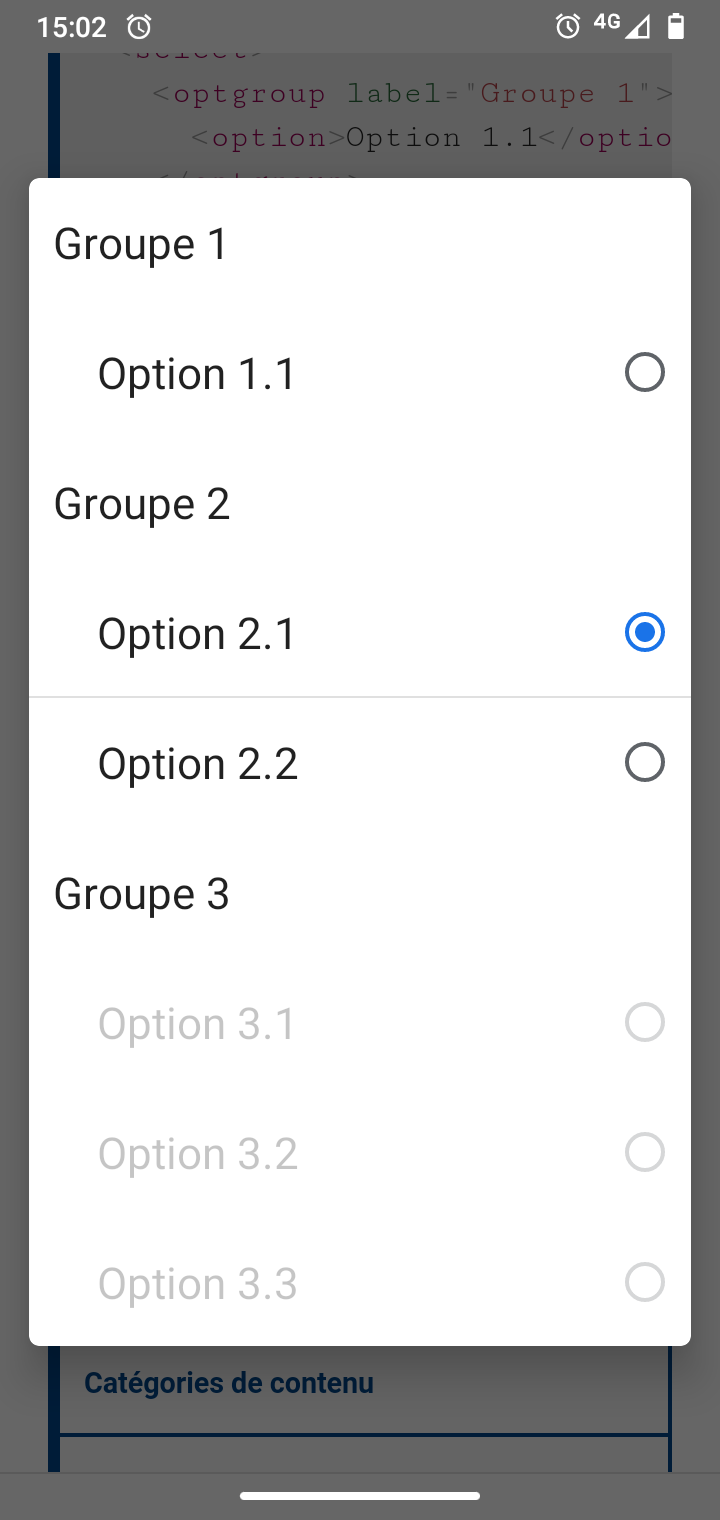The height and width of the screenshot is (1520, 720).
Task: Tap the navigation gesture handle bar
Action: tap(360, 1496)
